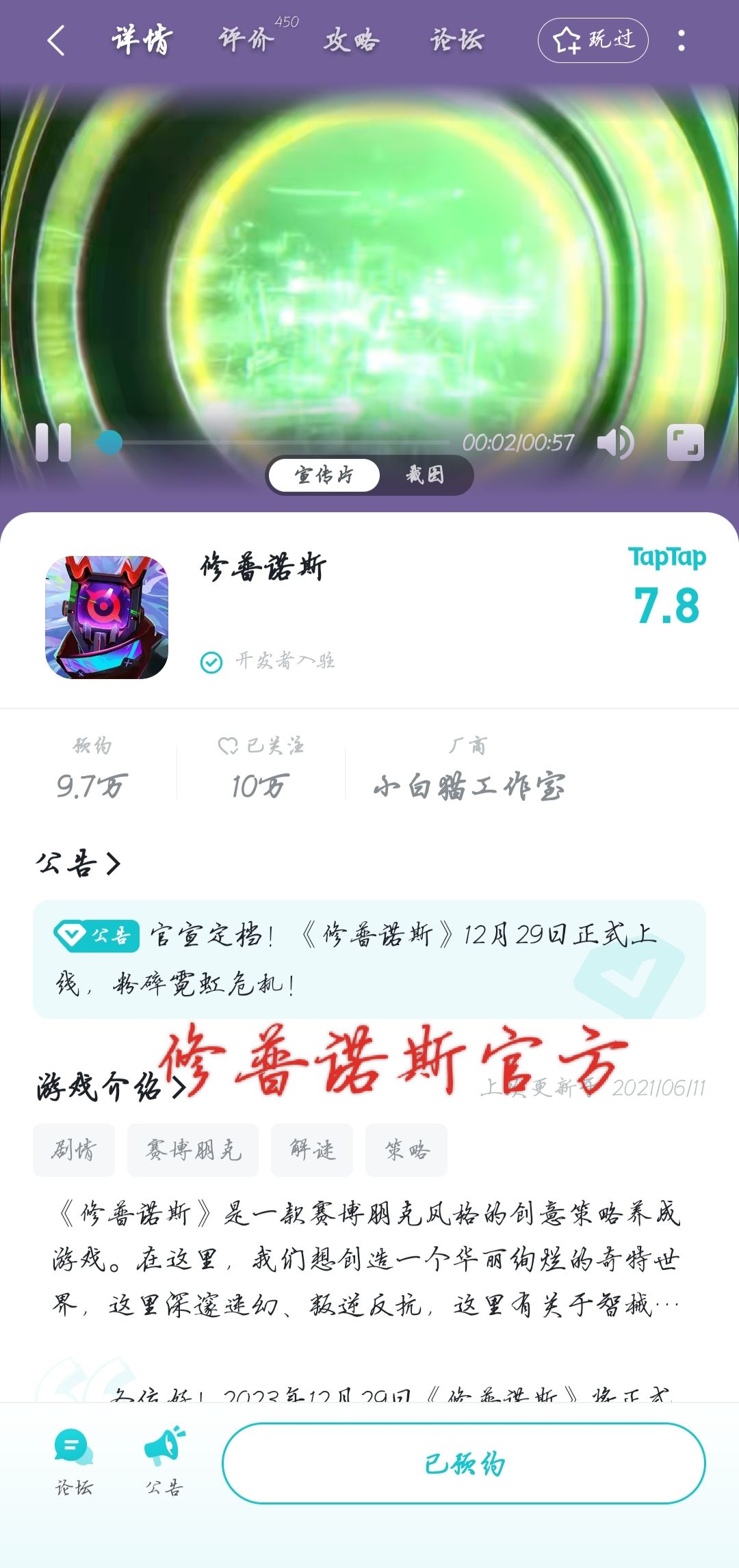Tap the 修普诺斯 game app icon
739x1568 pixels.
pos(107,616)
